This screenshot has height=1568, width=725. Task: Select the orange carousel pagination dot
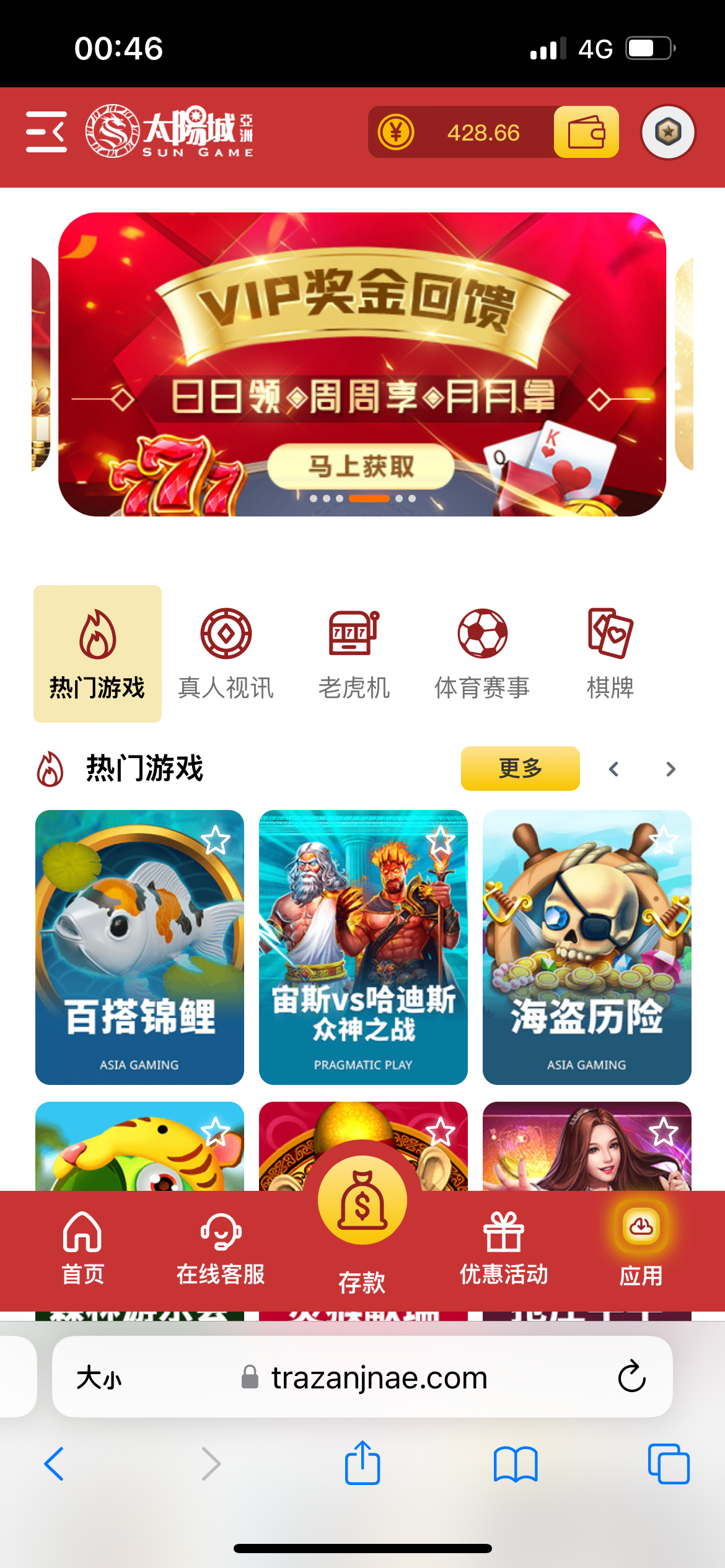pos(369,497)
